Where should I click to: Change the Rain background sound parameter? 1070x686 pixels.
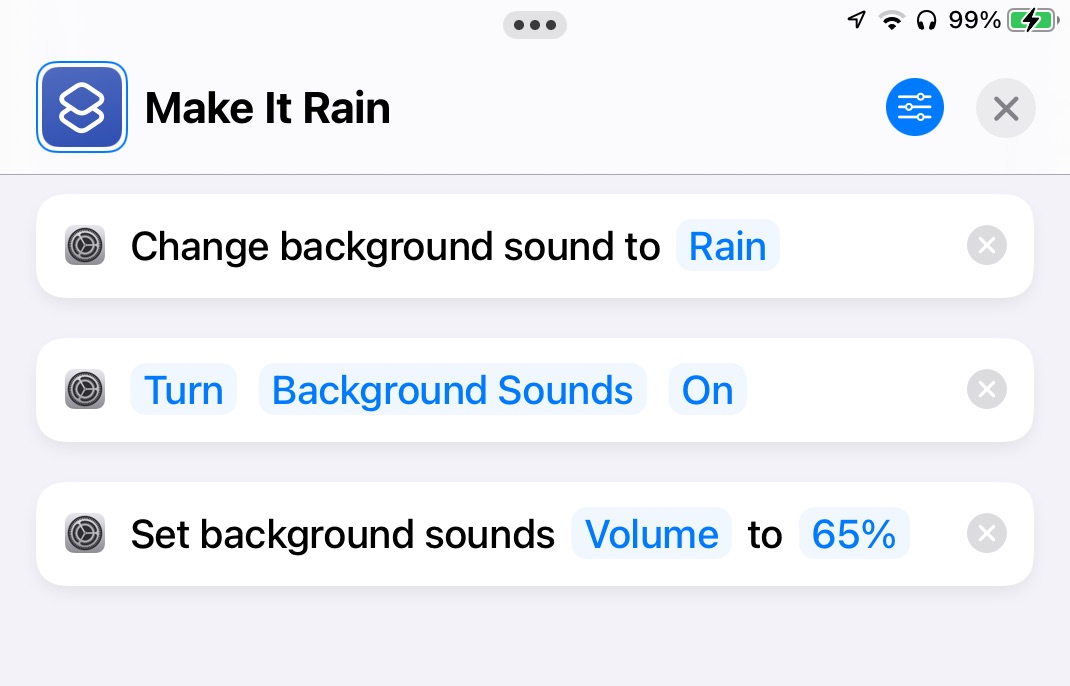[x=727, y=246]
